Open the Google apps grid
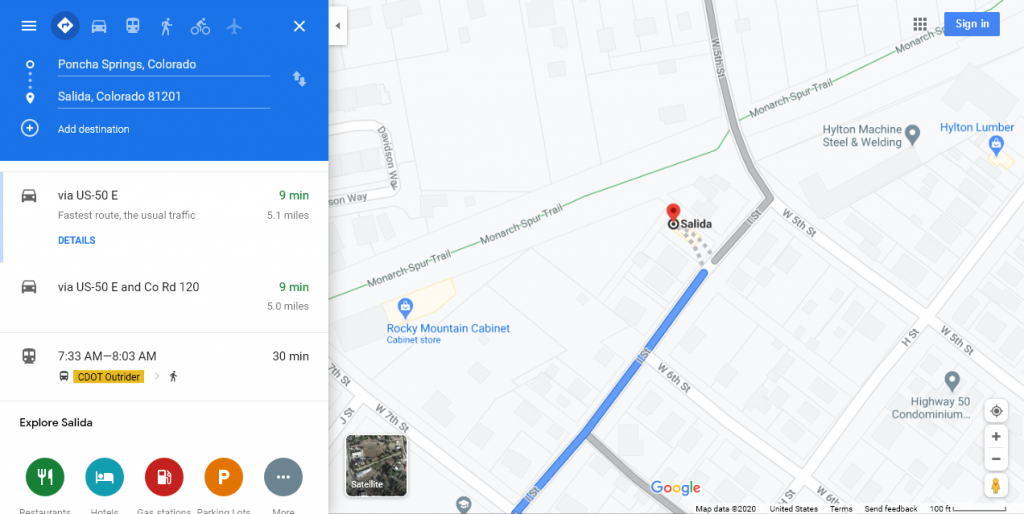Screen dimensions: 1024x514 click(x=920, y=24)
